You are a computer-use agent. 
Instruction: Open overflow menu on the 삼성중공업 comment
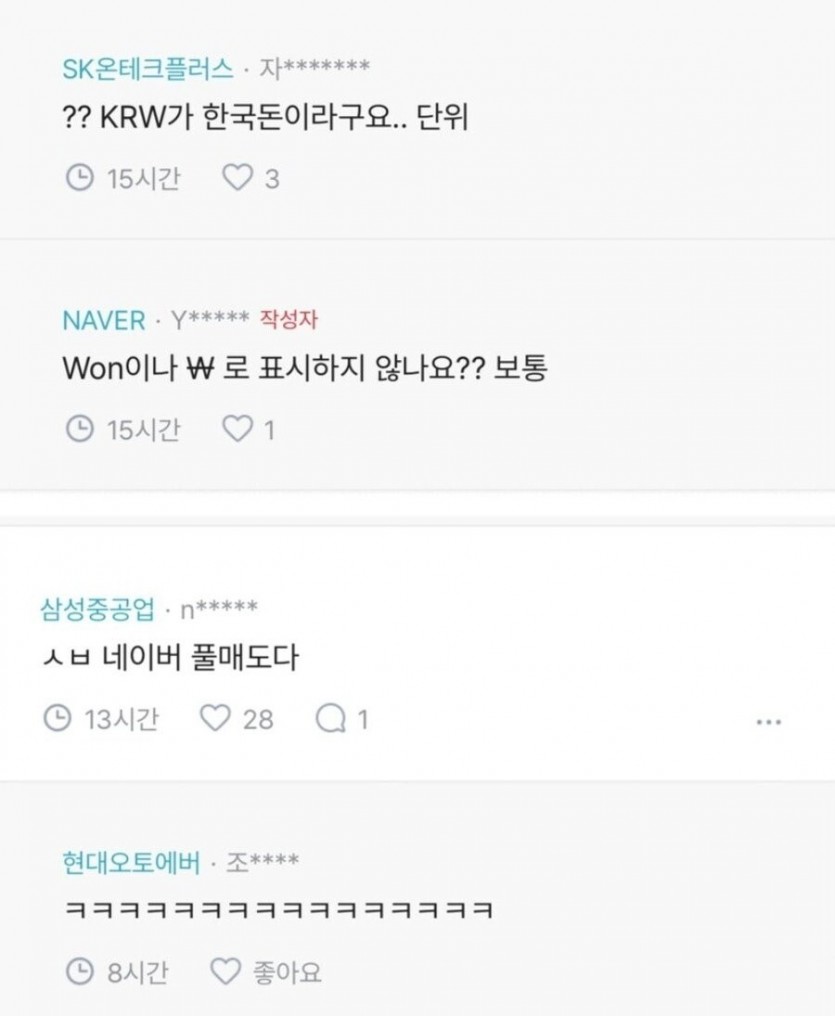pos(768,721)
